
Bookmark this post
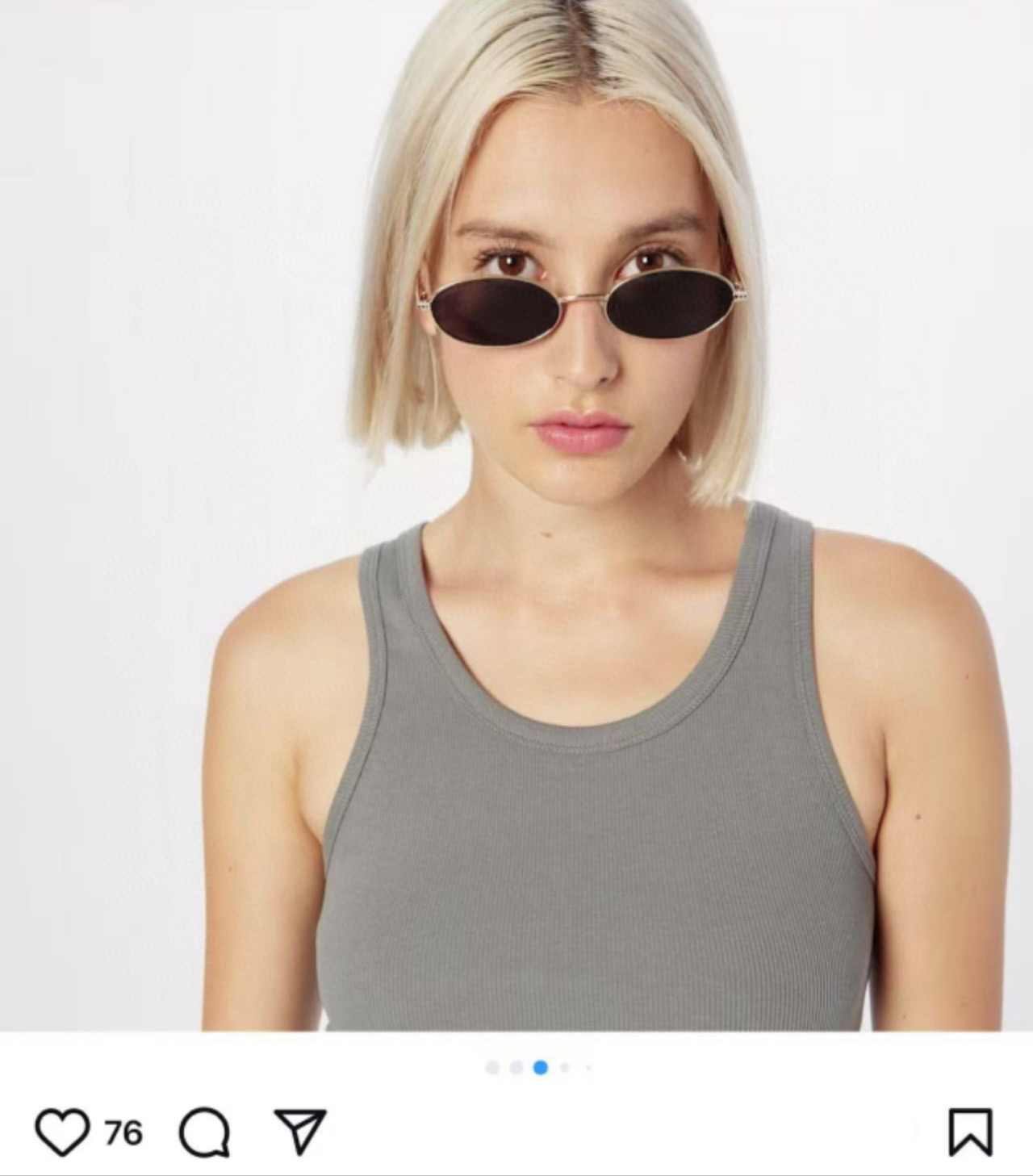tap(970, 1132)
